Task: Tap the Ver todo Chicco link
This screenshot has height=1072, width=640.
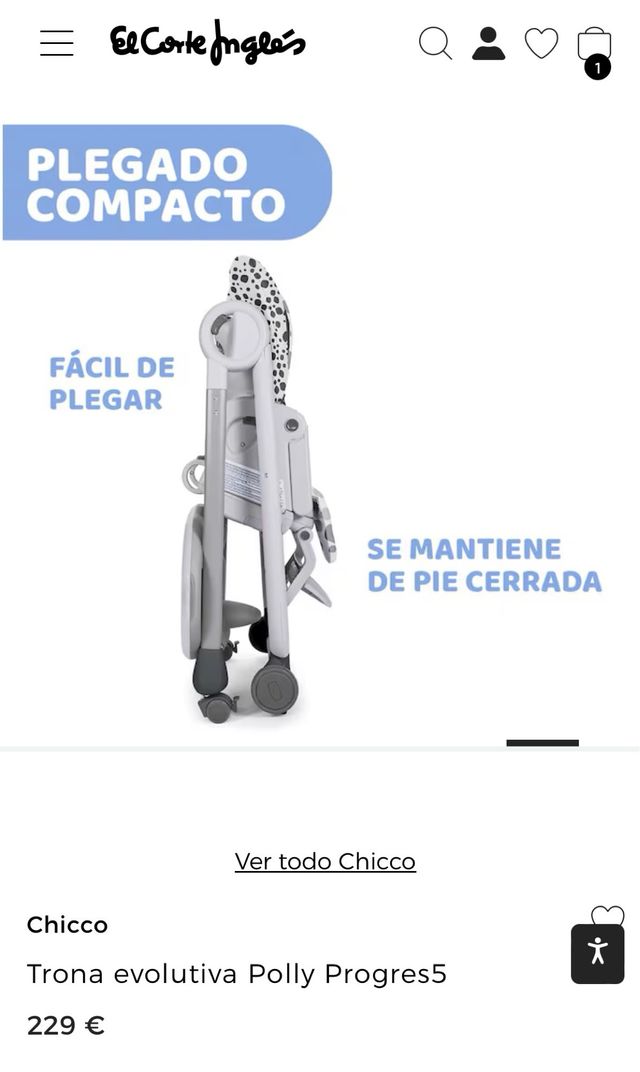Action: [325, 861]
